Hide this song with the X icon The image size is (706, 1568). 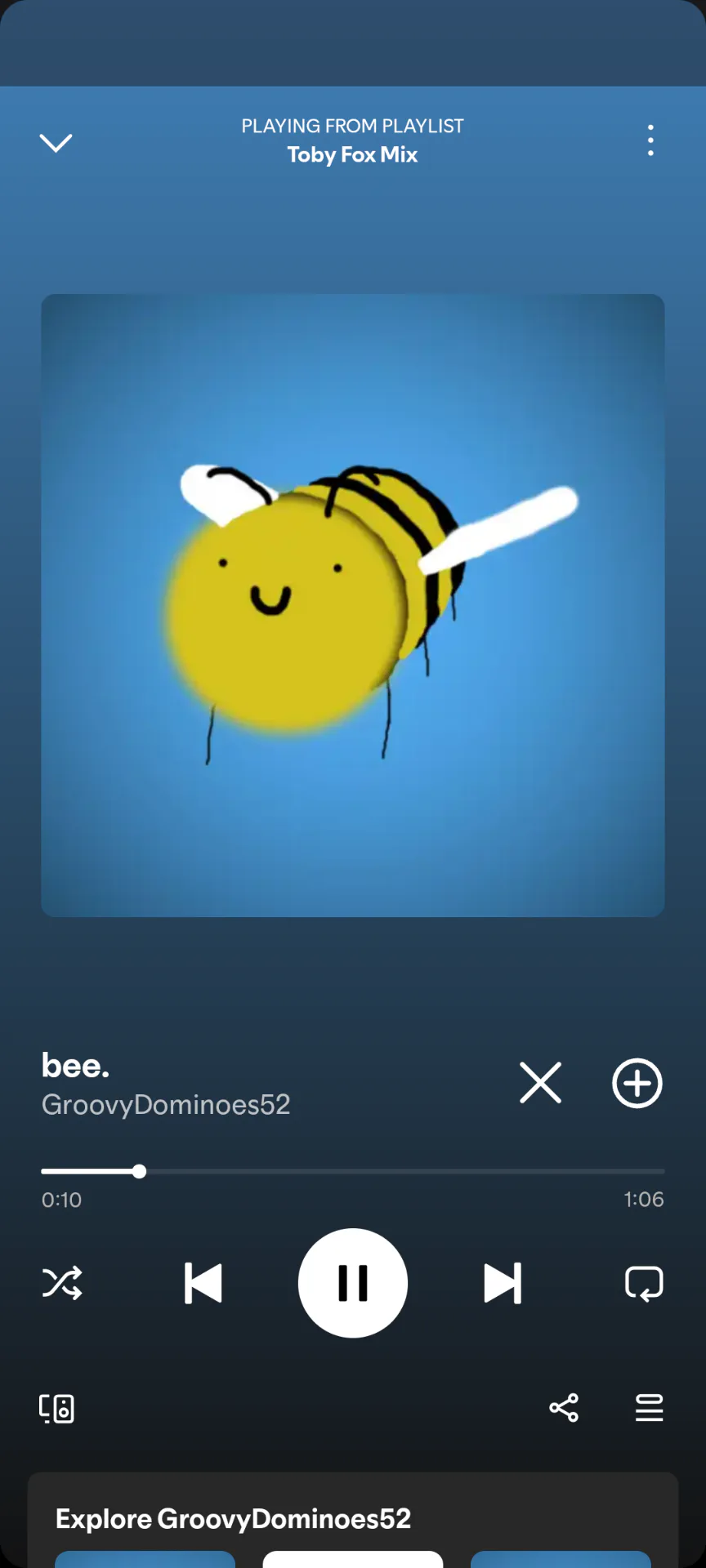coord(540,1083)
